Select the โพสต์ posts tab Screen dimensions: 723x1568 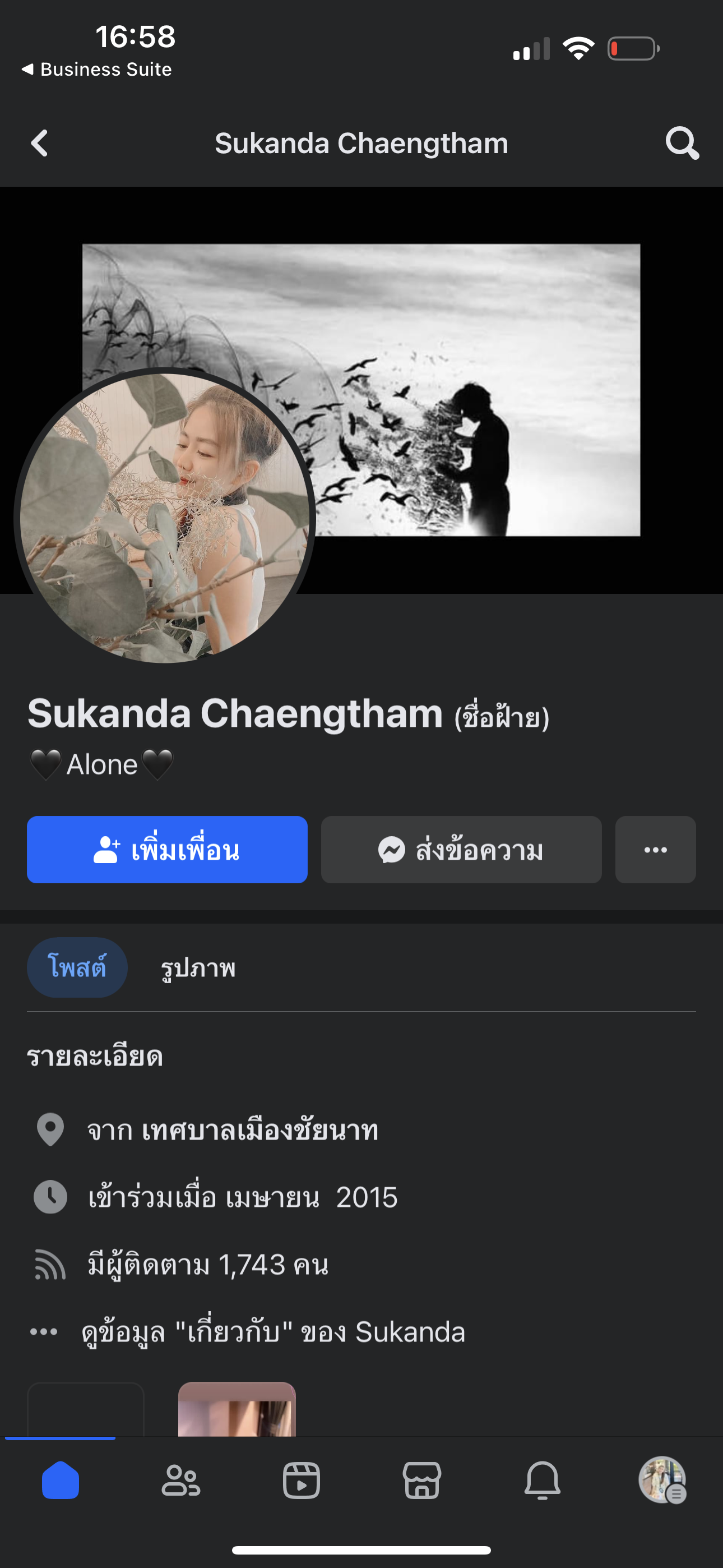(x=77, y=967)
